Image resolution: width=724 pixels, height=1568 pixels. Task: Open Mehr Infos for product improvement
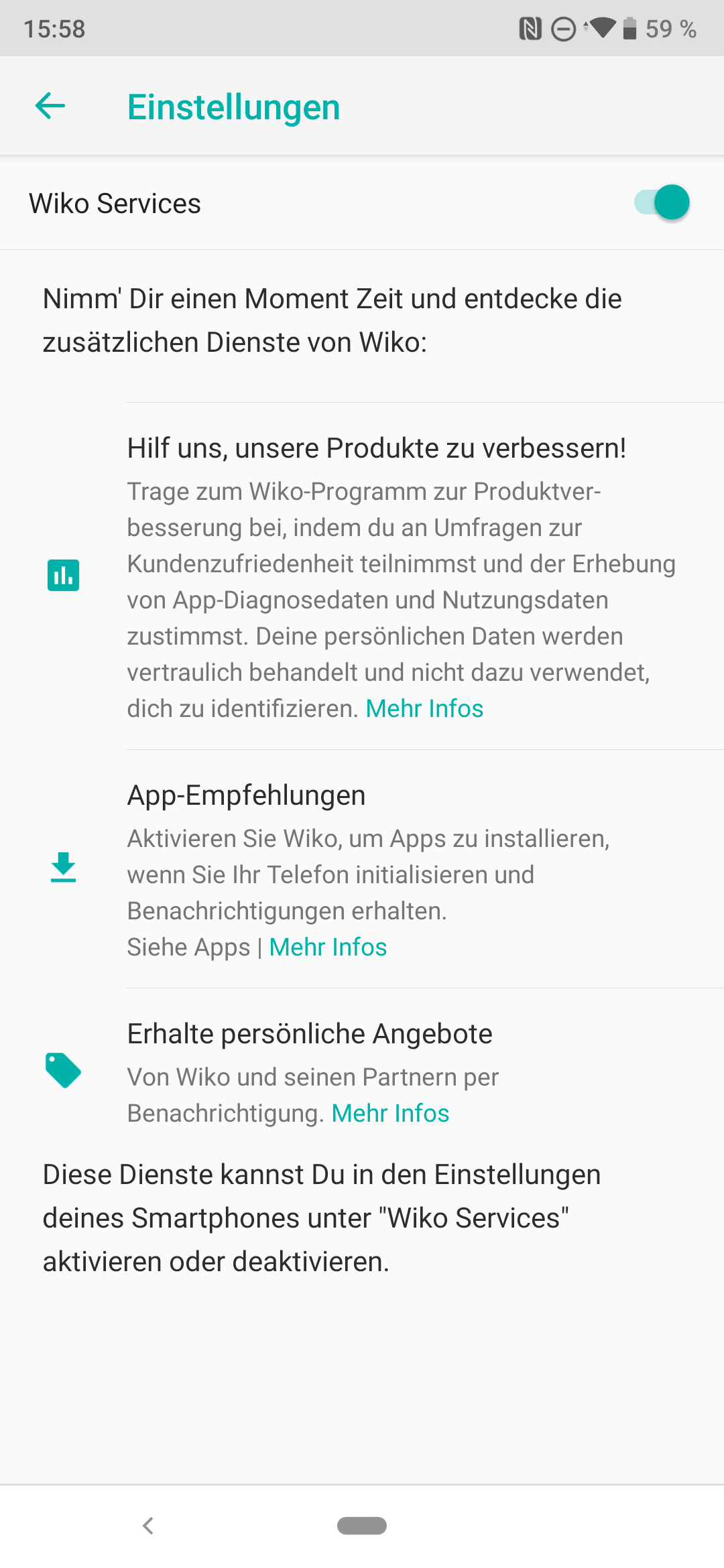click(x=424, y=708)
